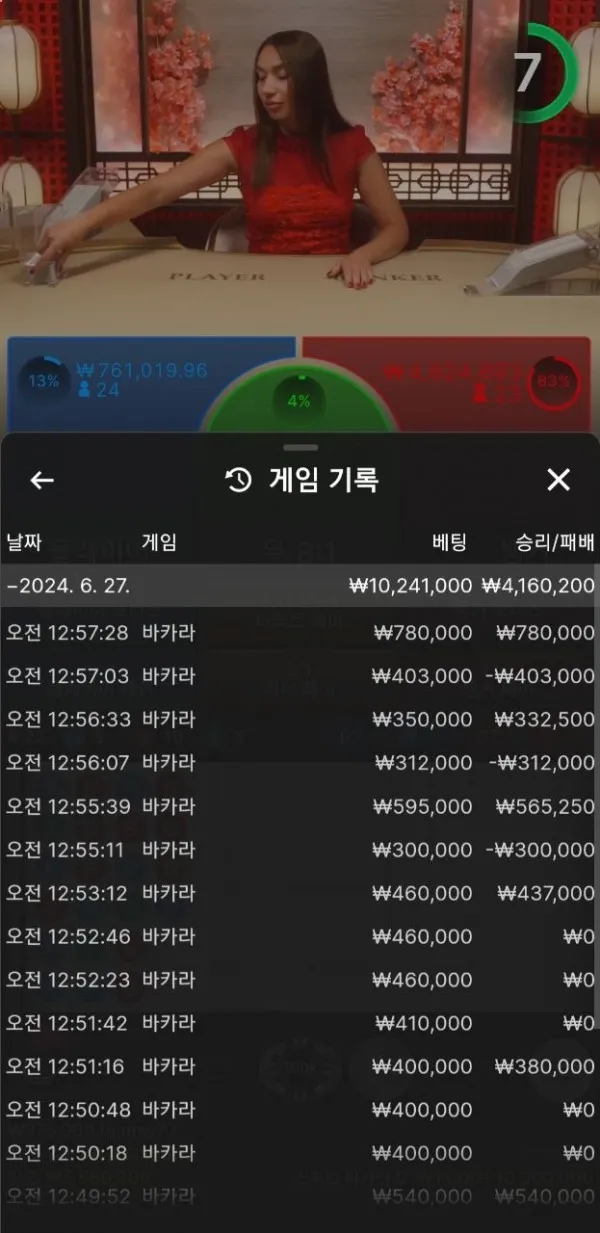Screen dimensions: 600x1233
Task: Open the 오전 12:52:46 바카라 record
Action: point(300,936)
